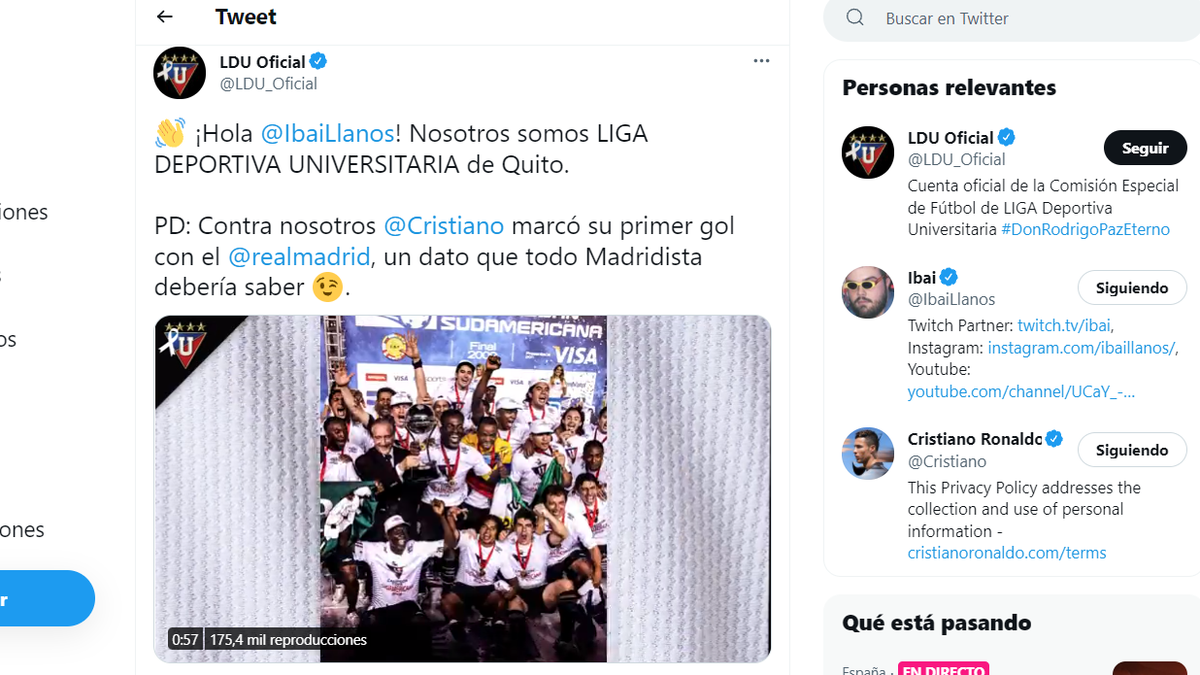Screen dimensions: 1200x675
Task: Open the @Cristiano mention in the tweet
Action: 444,225
